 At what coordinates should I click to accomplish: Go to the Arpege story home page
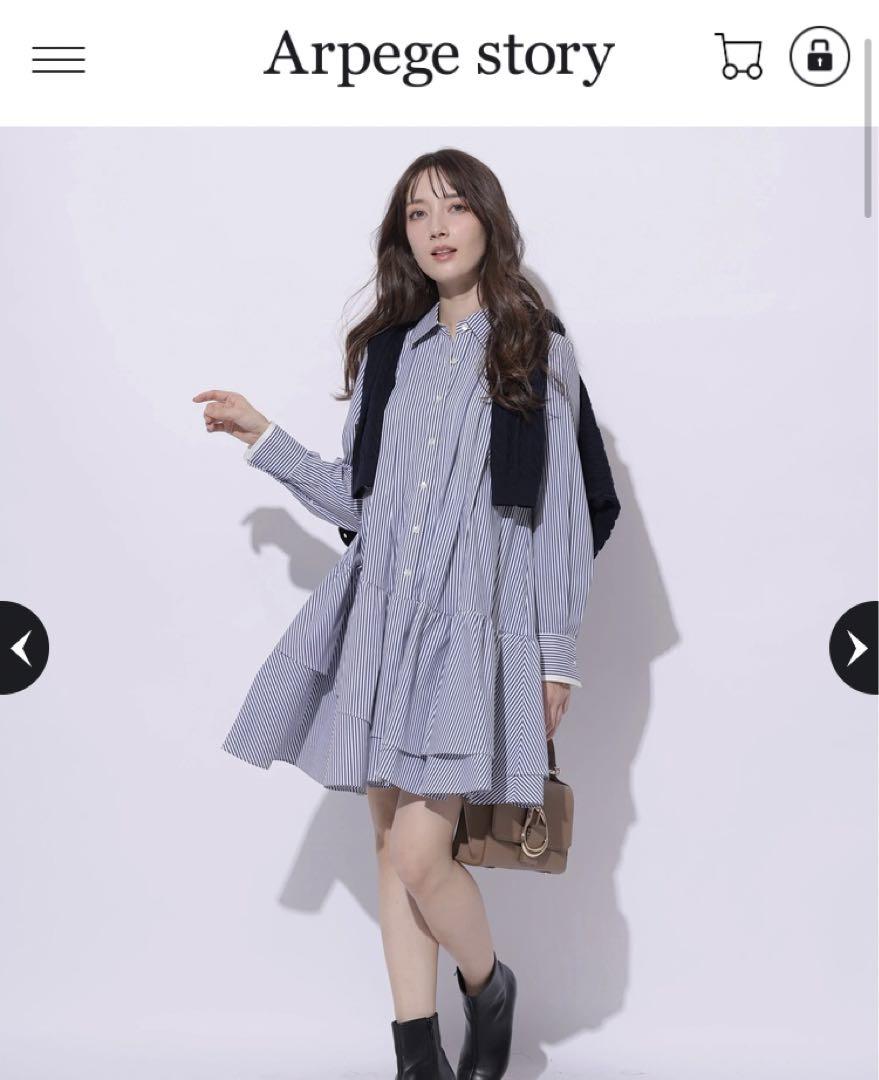(439, 57)
